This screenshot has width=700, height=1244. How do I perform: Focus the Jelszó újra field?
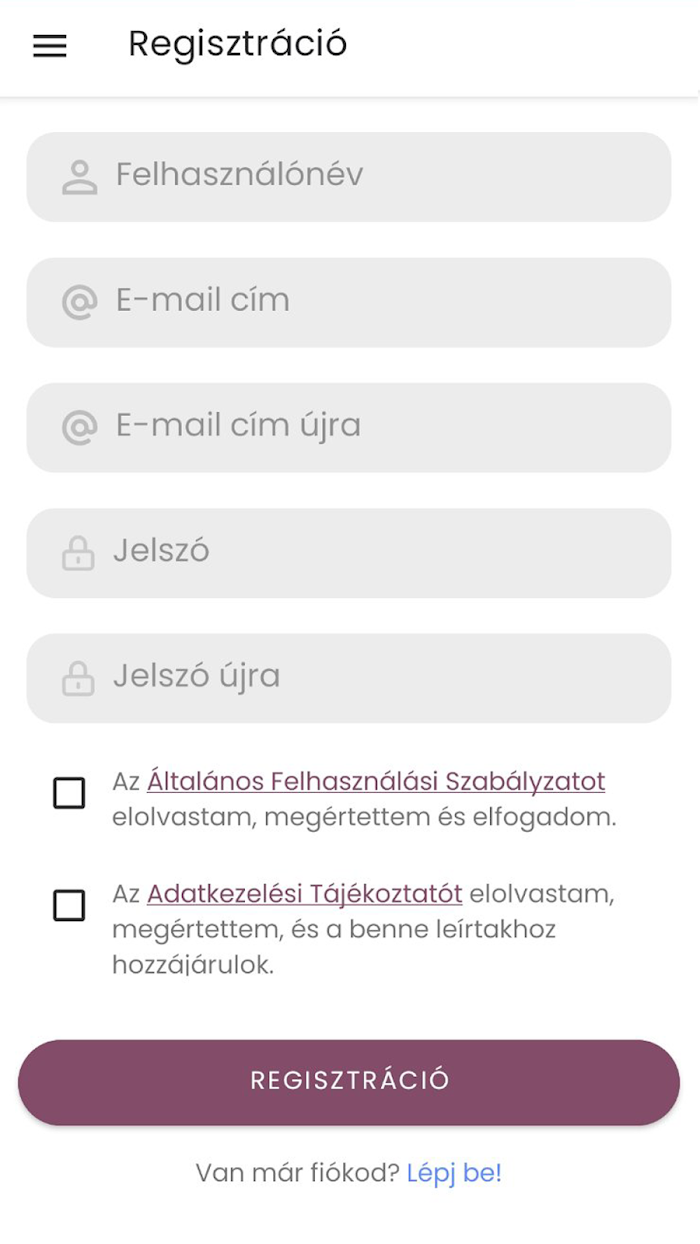pos(348,678)
